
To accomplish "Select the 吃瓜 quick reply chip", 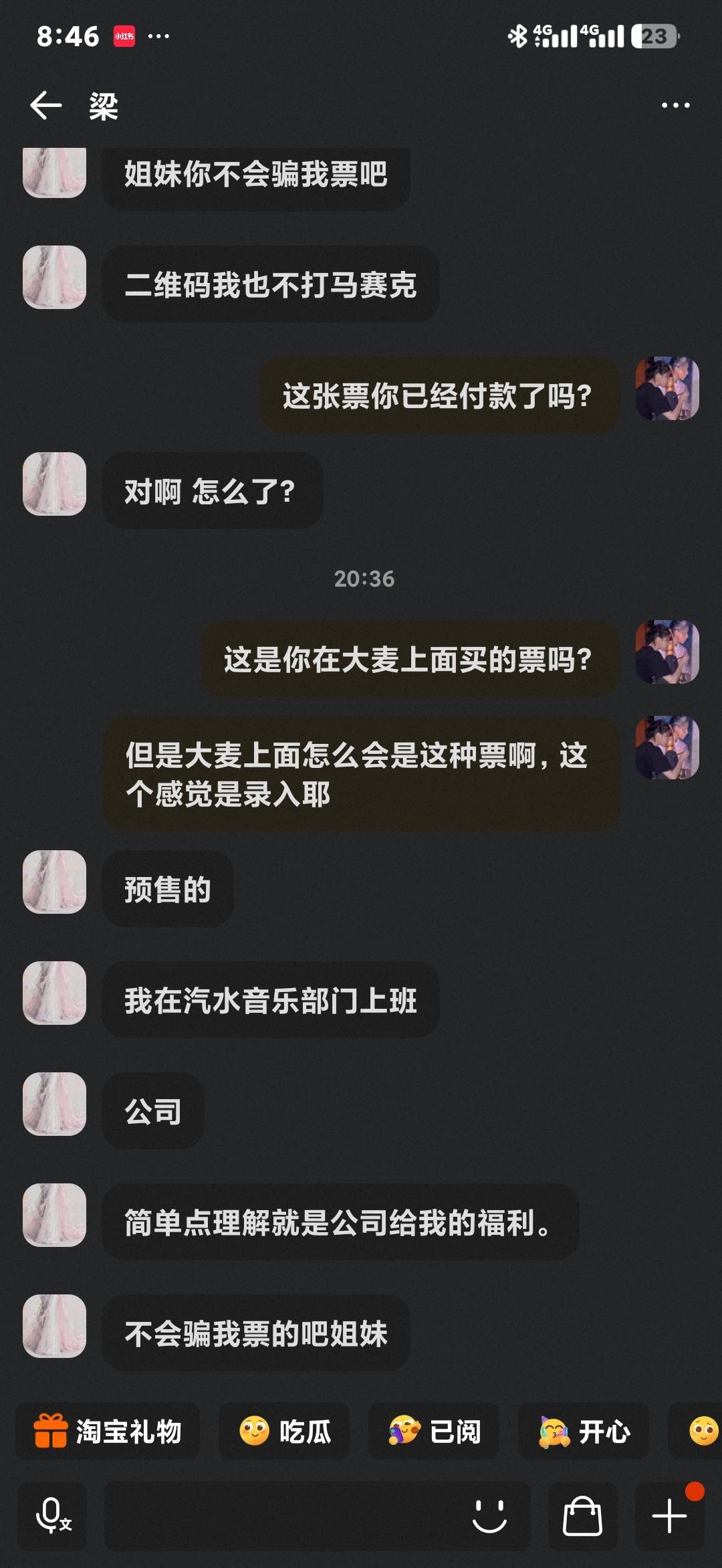I will click(284, 1432).
